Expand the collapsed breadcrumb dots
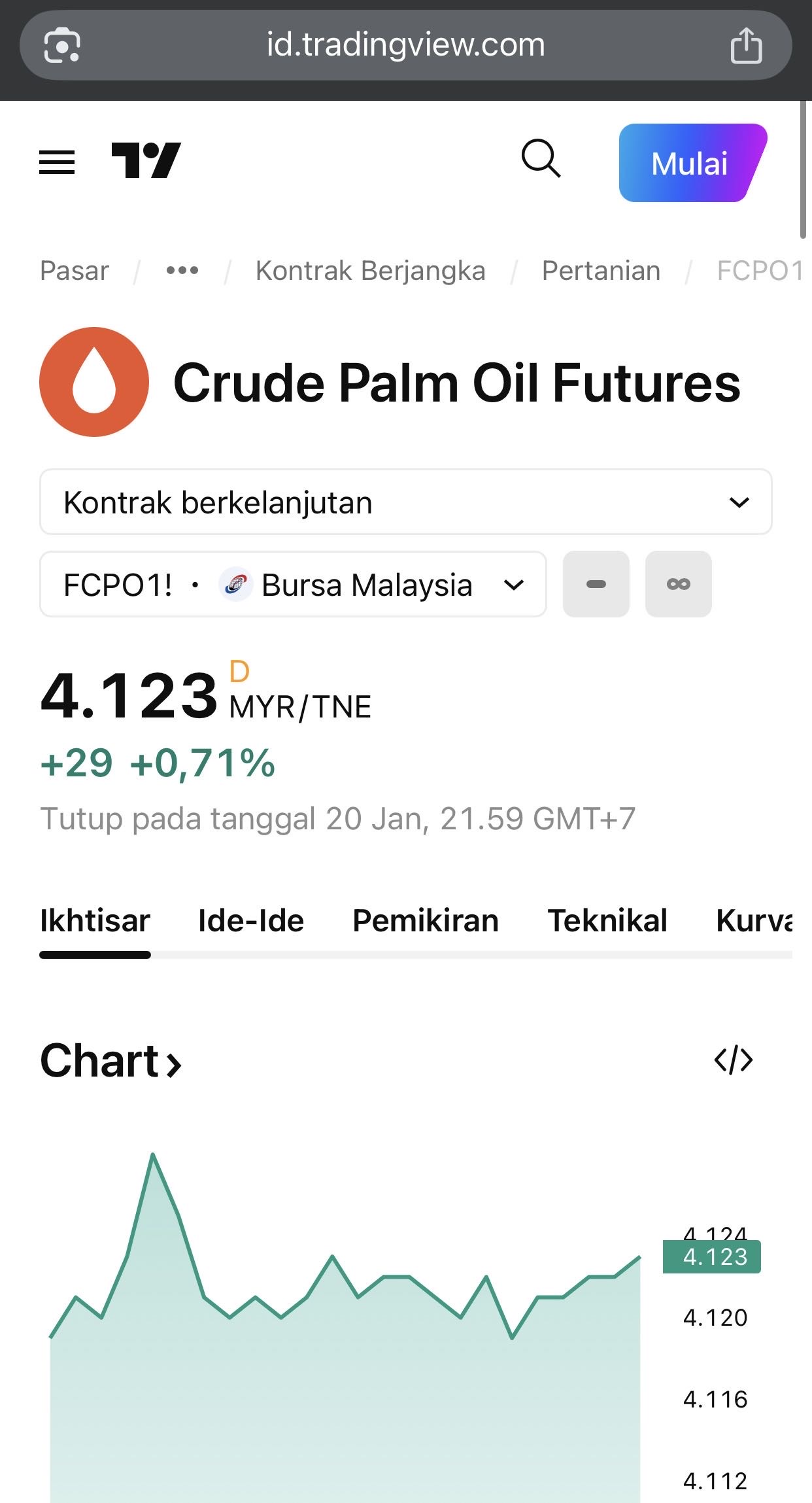 pyautogui.click(x=182, y=271)
